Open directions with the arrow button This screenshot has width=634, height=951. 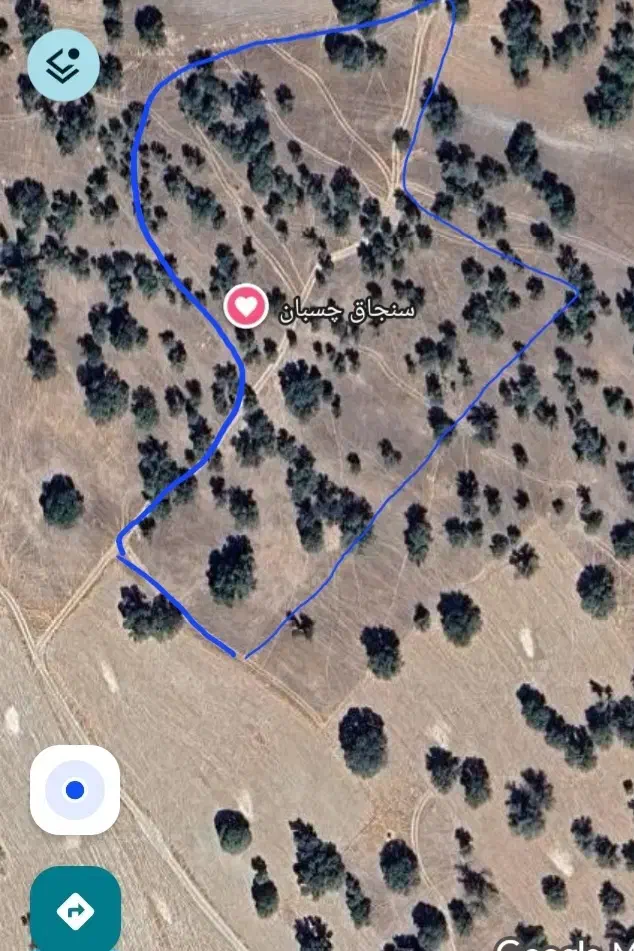click(75, 909)
